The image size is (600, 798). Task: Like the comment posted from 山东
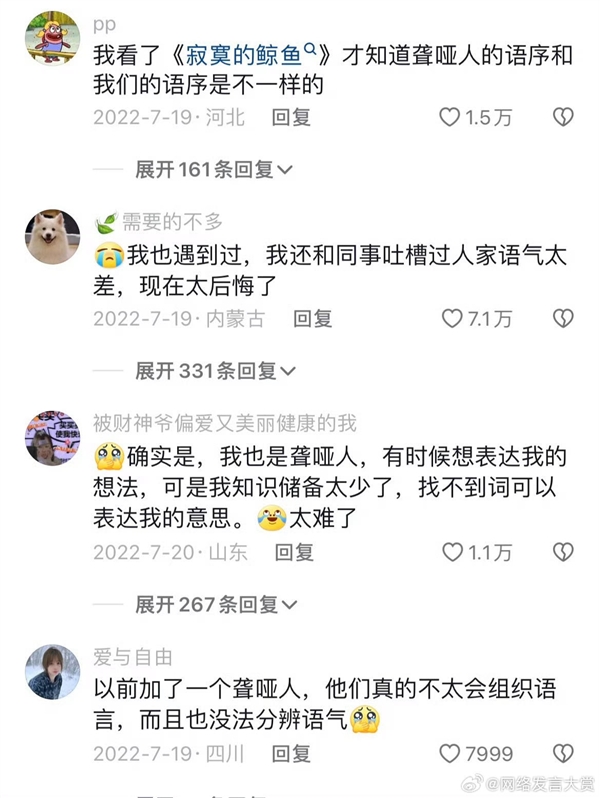[450, 552]
